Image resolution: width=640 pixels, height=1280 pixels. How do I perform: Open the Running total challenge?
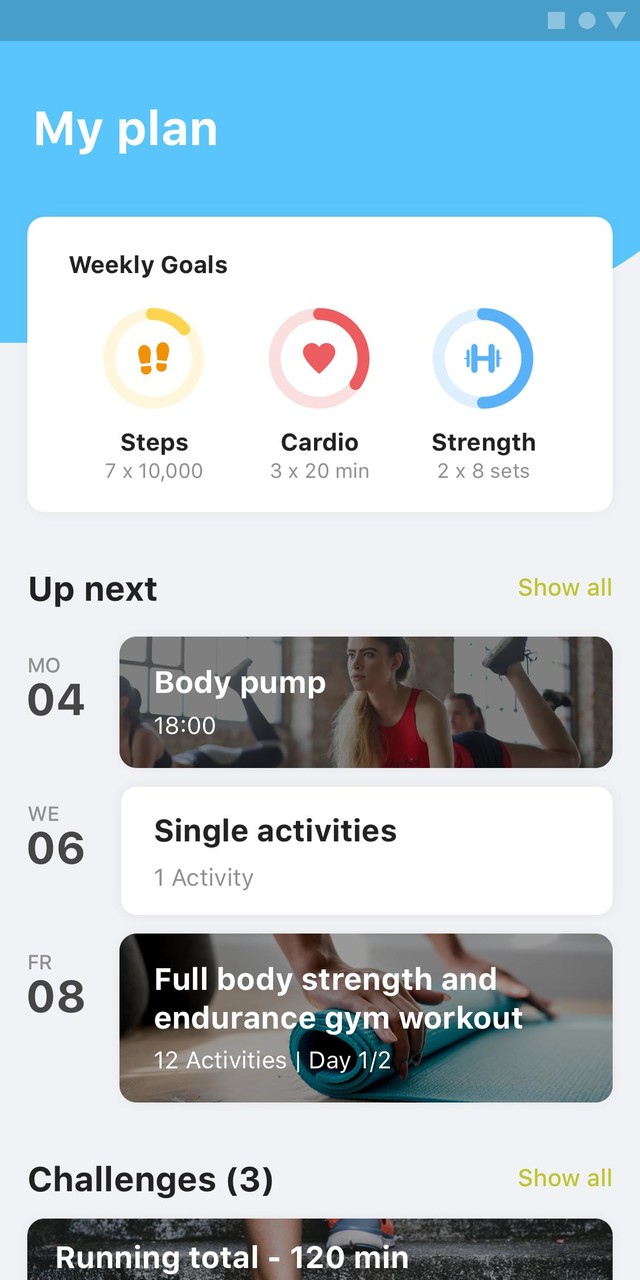(x=320, y=1249)
